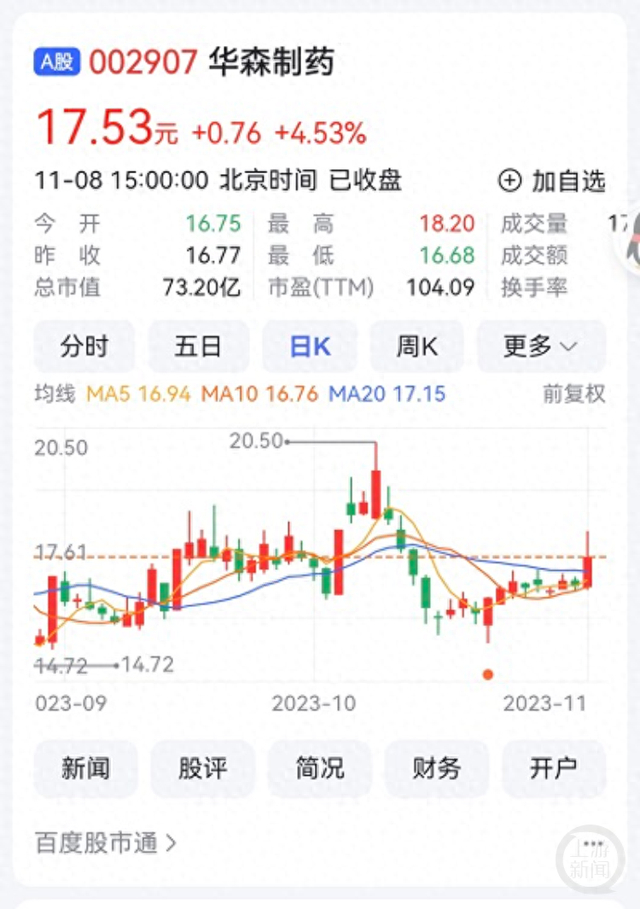
Task: Add stock to watchlist via 加自选
Action: pos(552,181)
